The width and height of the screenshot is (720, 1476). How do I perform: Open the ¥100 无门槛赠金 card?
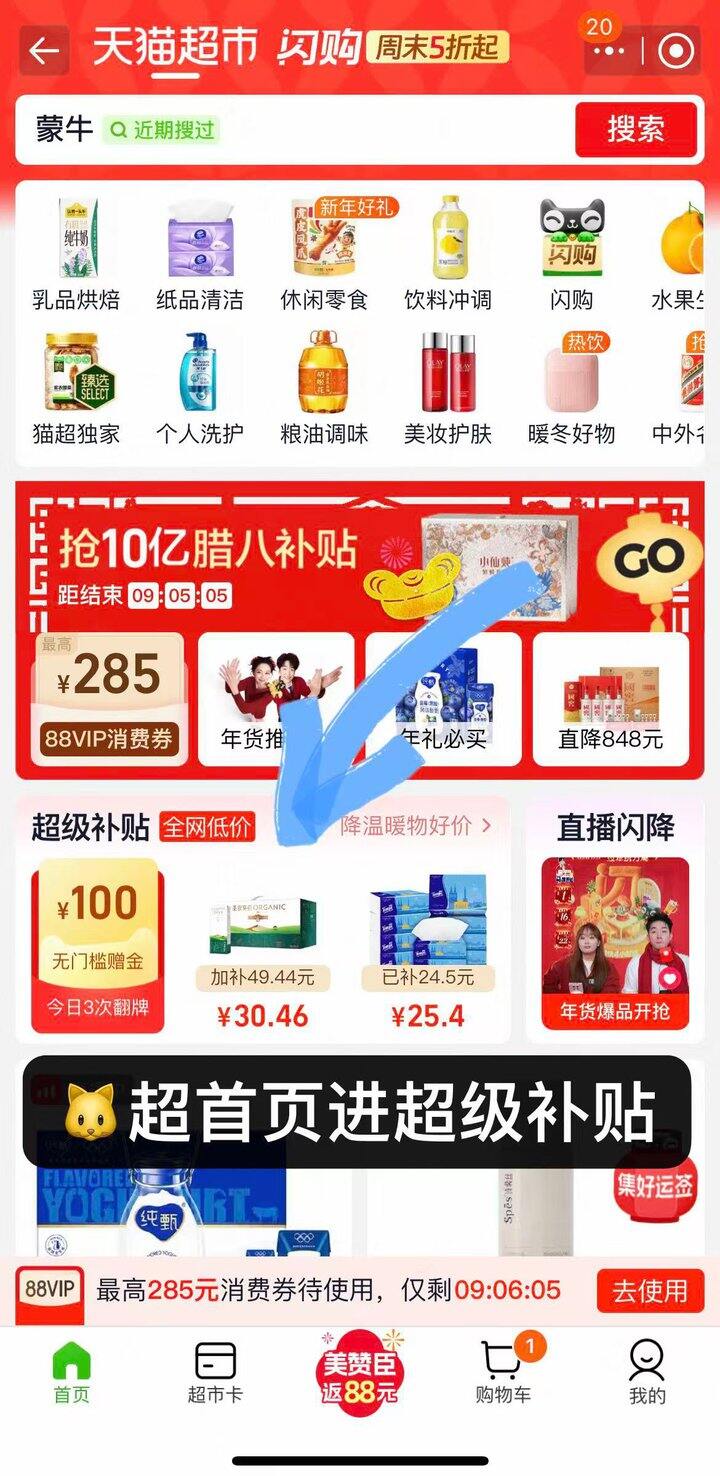point(97,938)
